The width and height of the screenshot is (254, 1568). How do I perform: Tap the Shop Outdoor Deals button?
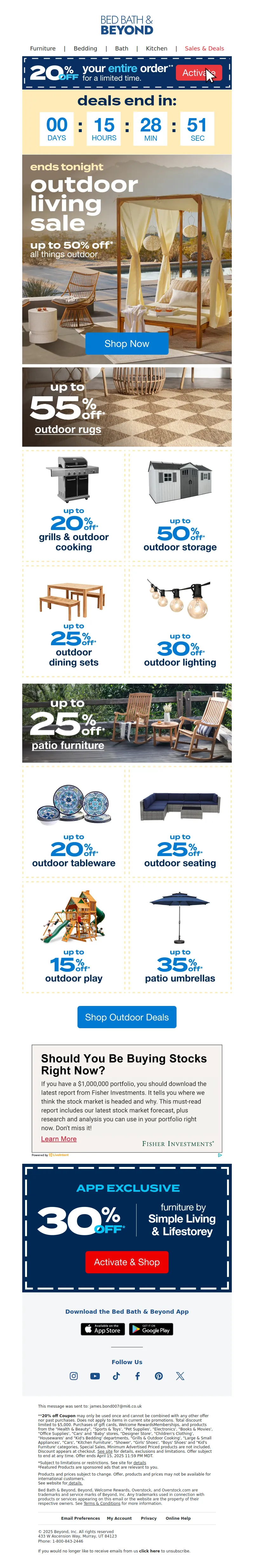[x=127, y=1017]
